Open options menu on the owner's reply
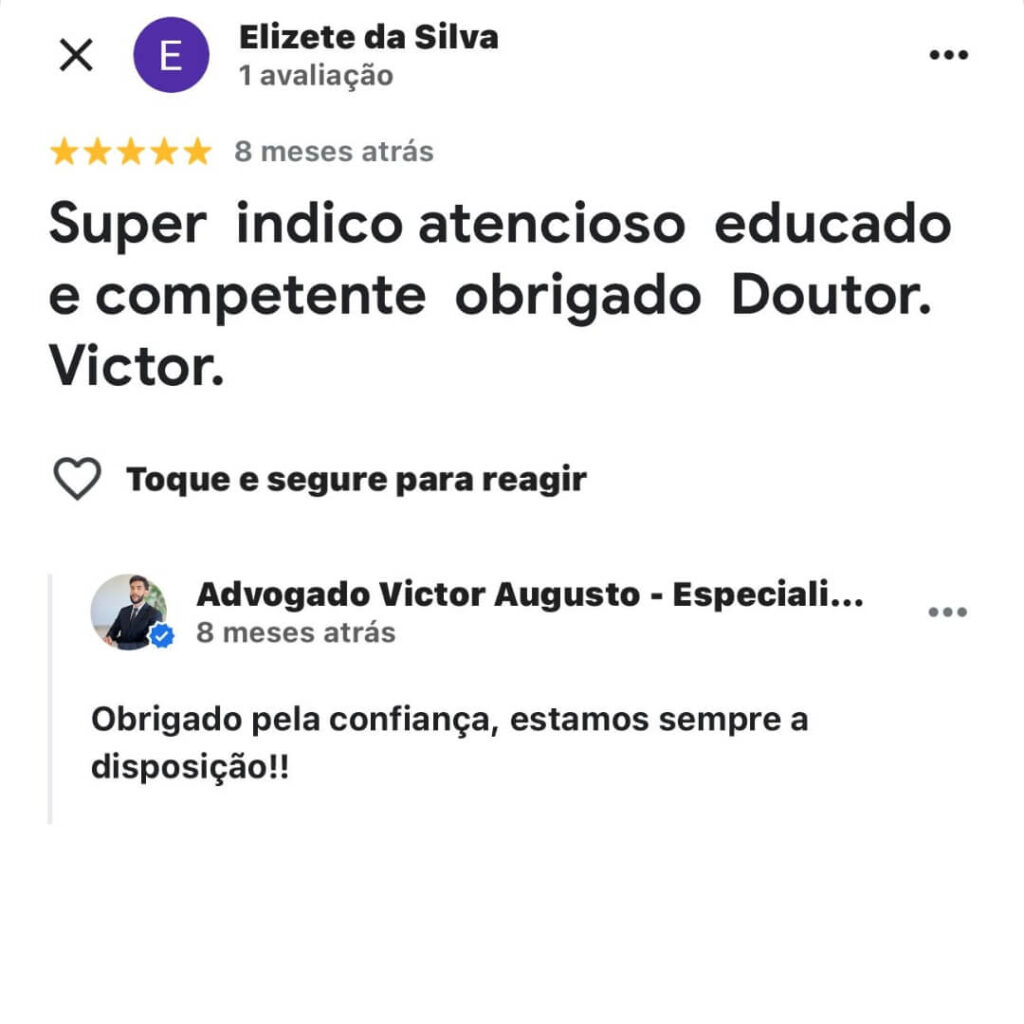Screen dimensions: 1024x1024 point(947,612)
